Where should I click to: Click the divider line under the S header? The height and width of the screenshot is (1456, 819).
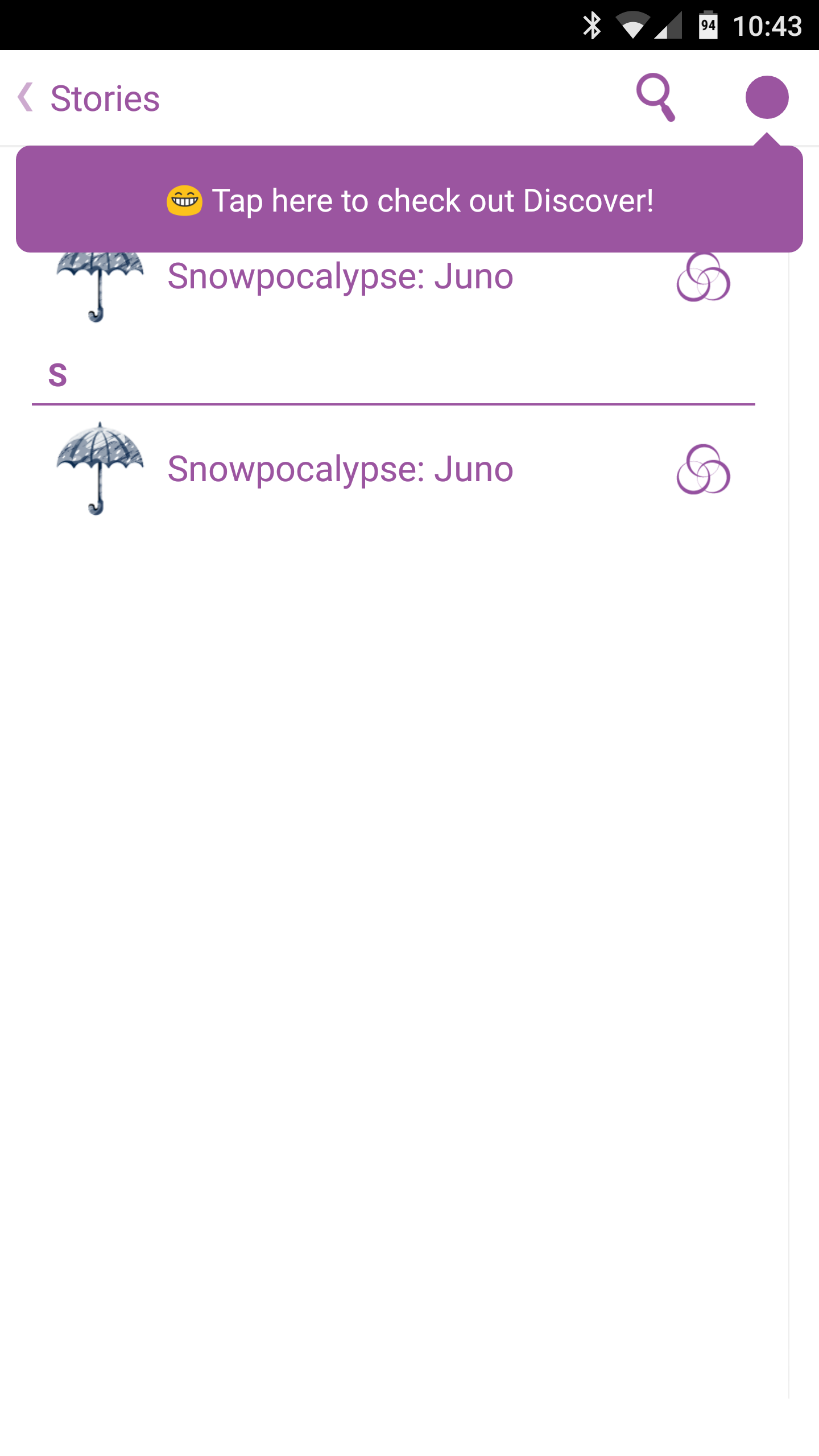click(395, 403)
